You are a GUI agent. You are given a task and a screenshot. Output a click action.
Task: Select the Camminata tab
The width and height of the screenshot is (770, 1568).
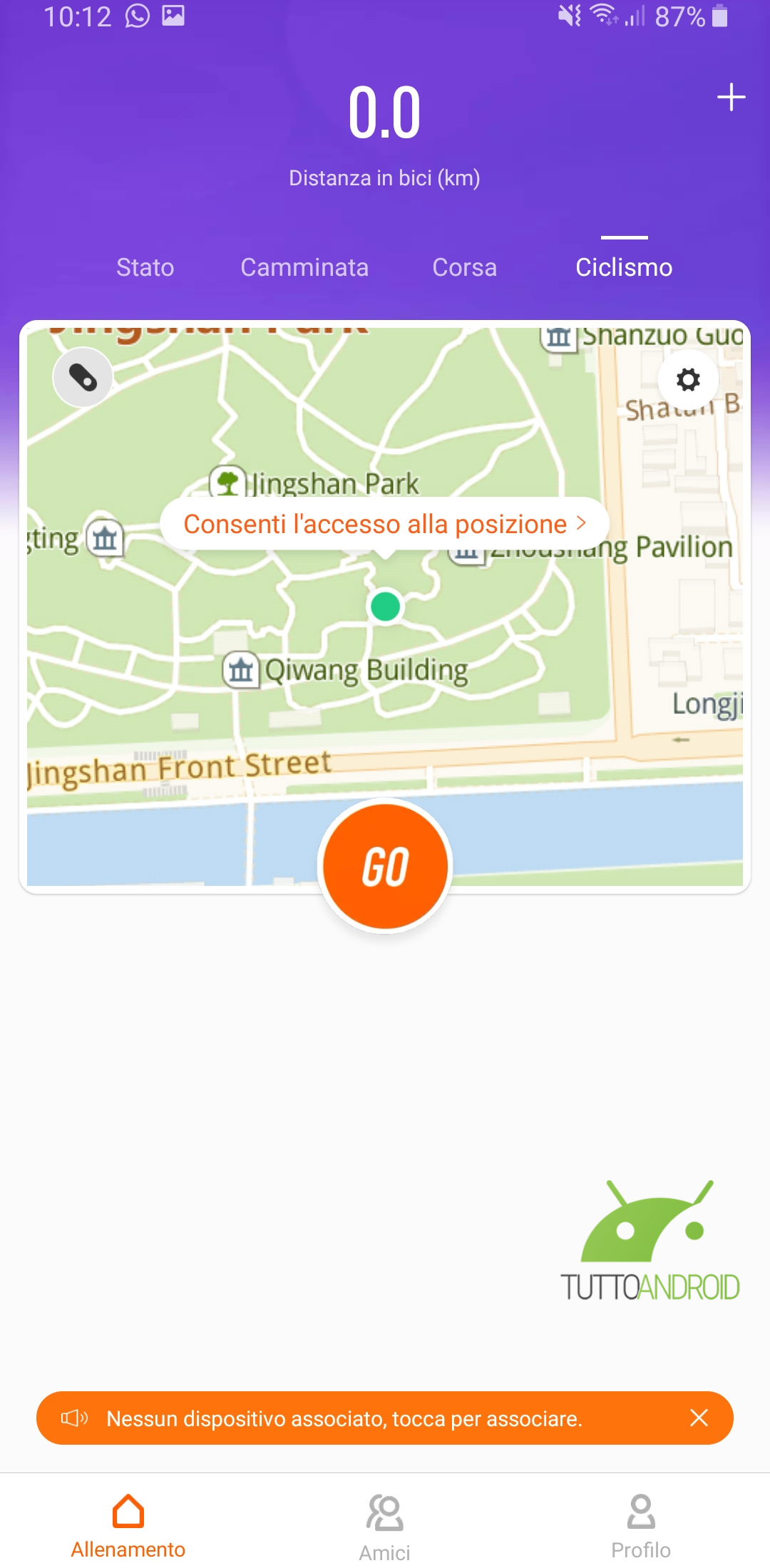point(304,267)
